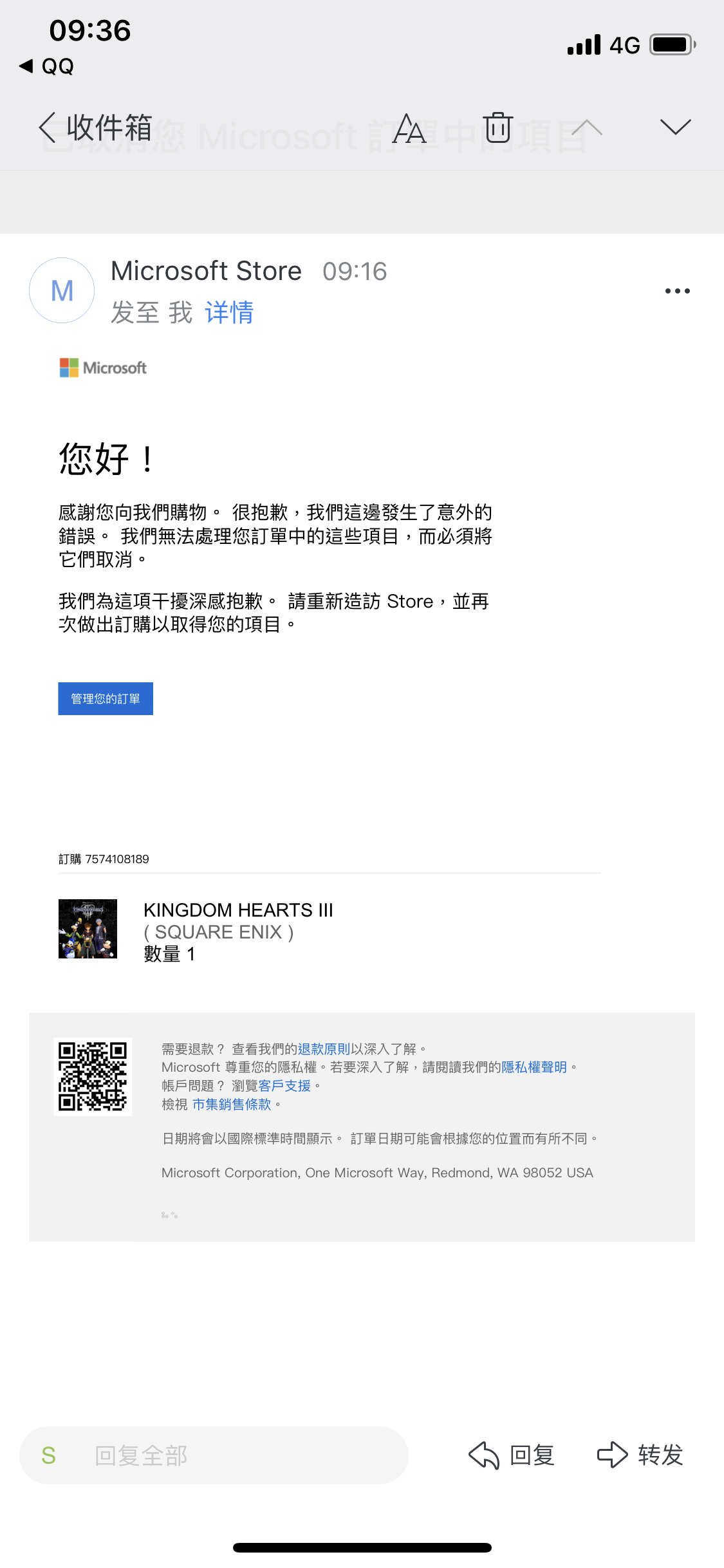Go back to 收件箱 inbox
This screenshot has width=724, height=1568.
click(95, 127)
